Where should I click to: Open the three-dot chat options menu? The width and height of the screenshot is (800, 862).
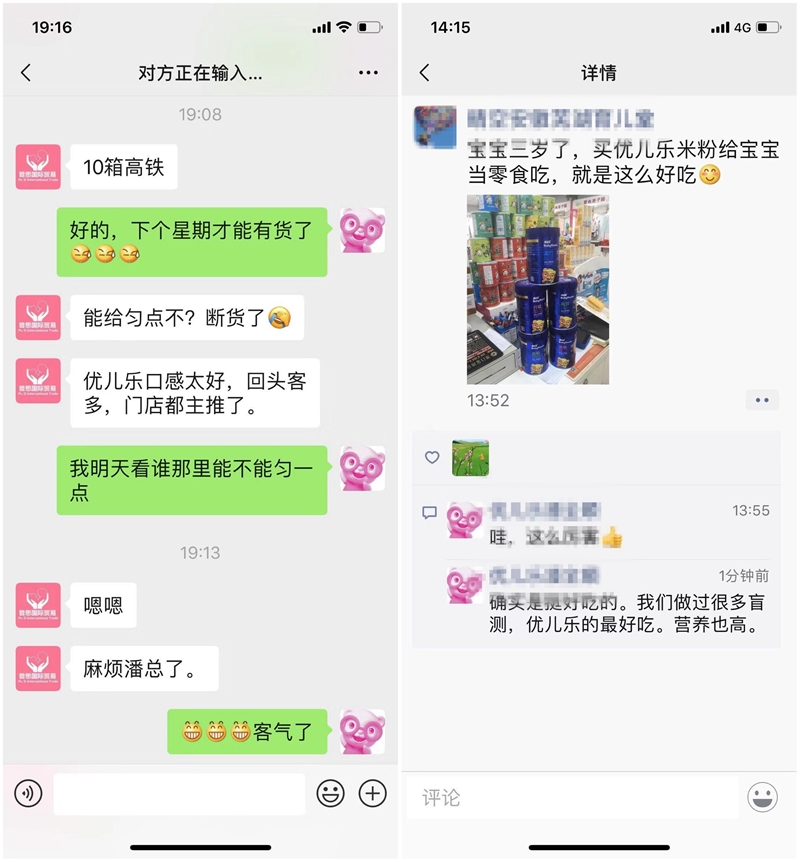coord(367,72)
